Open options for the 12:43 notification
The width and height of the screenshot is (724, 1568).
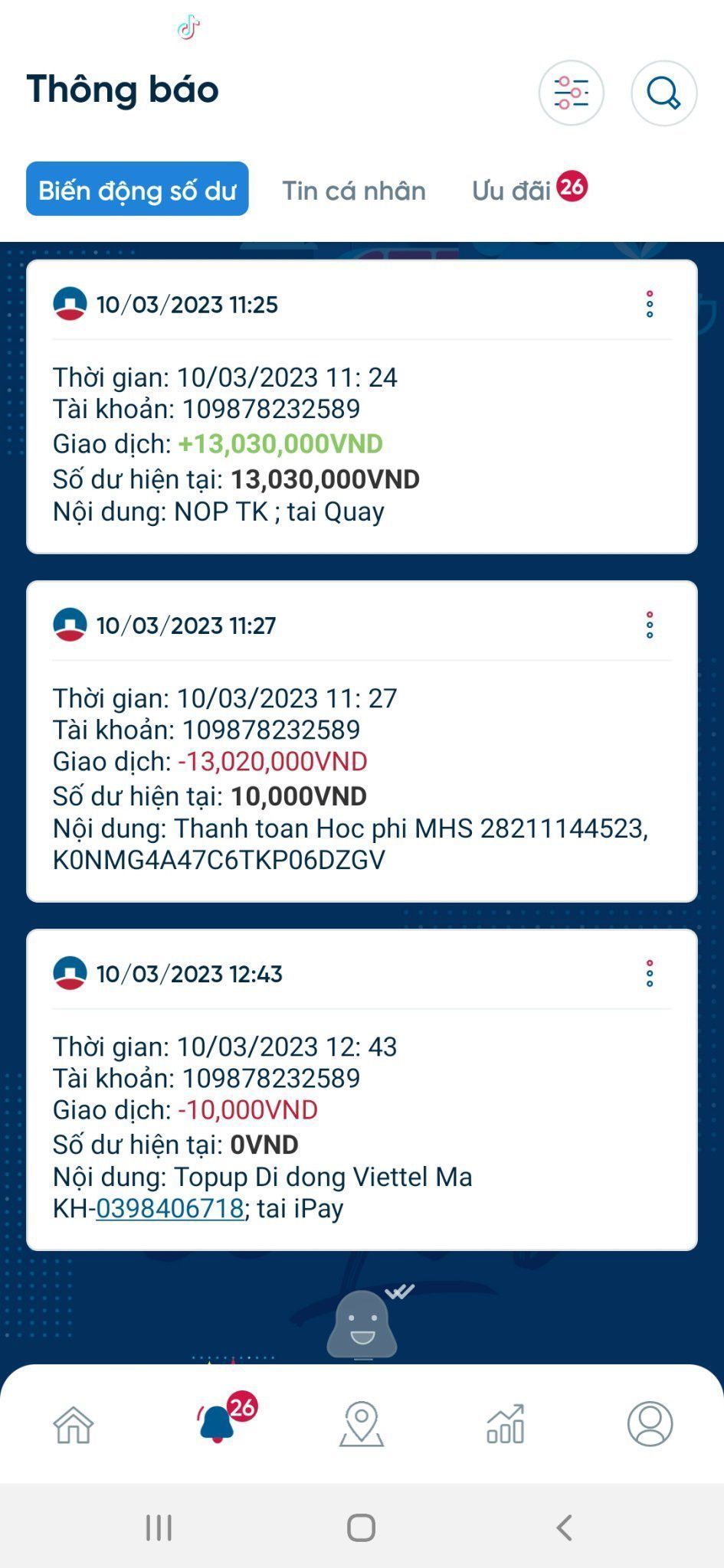[650, 973]
